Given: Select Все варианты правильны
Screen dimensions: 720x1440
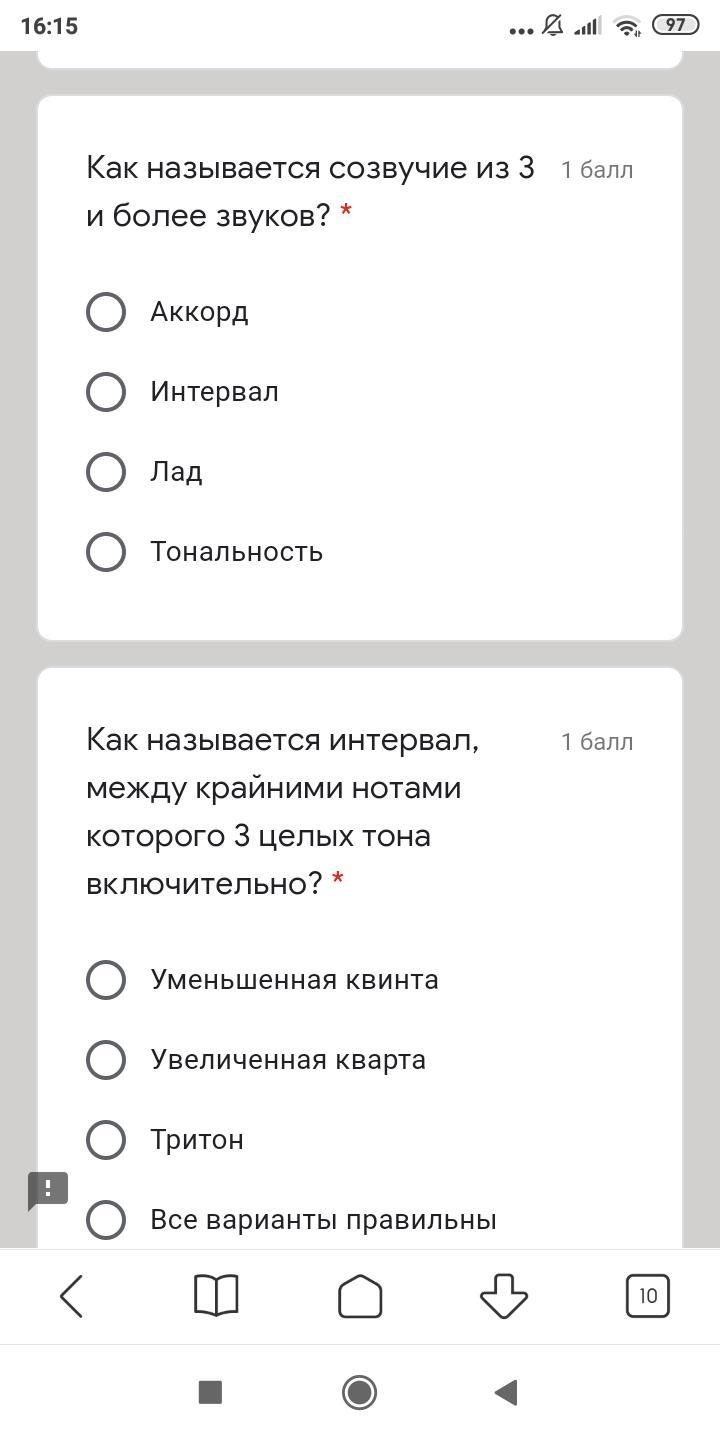Looking at the screenshot, I should (x=106, y=1220).
